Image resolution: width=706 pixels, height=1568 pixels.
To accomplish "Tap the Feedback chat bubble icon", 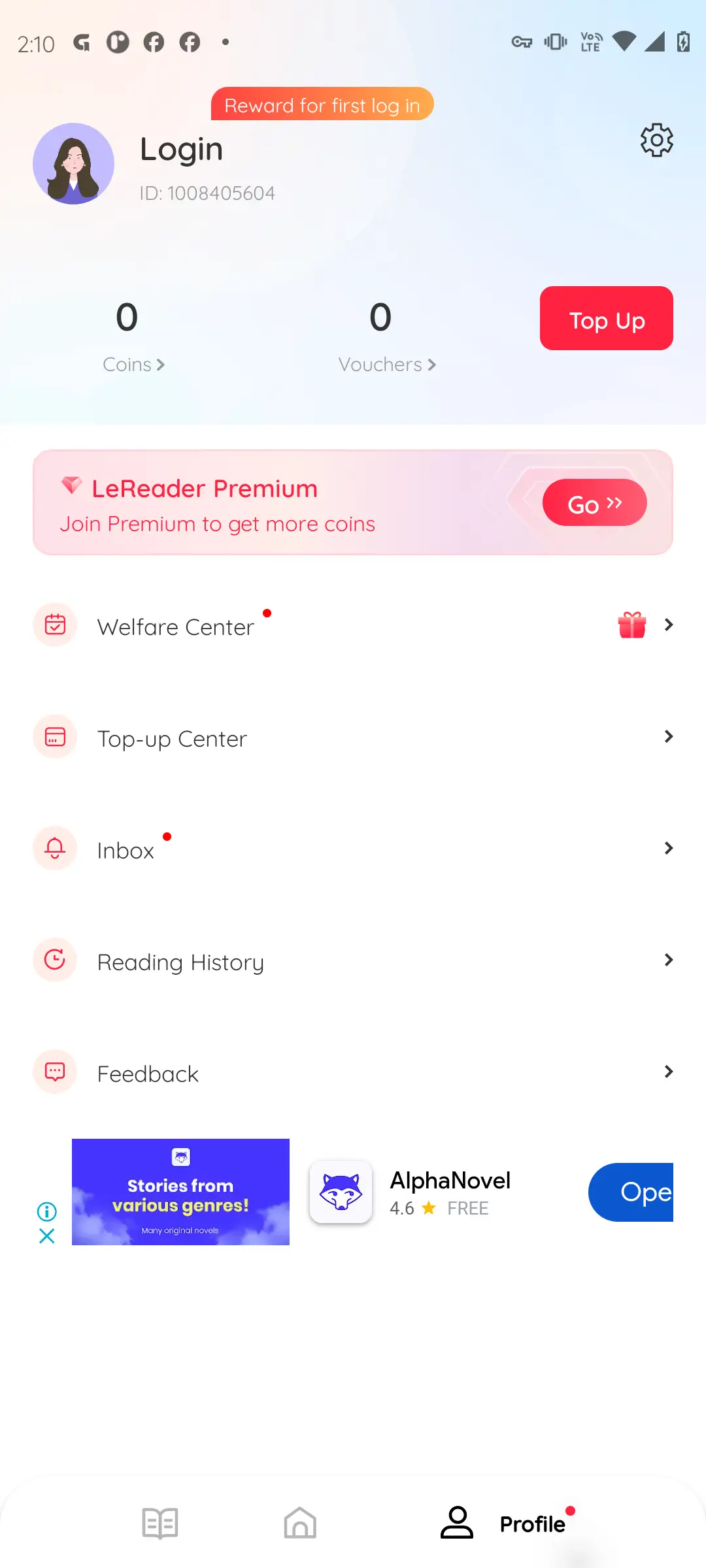I will click(x=55, y=1071).
